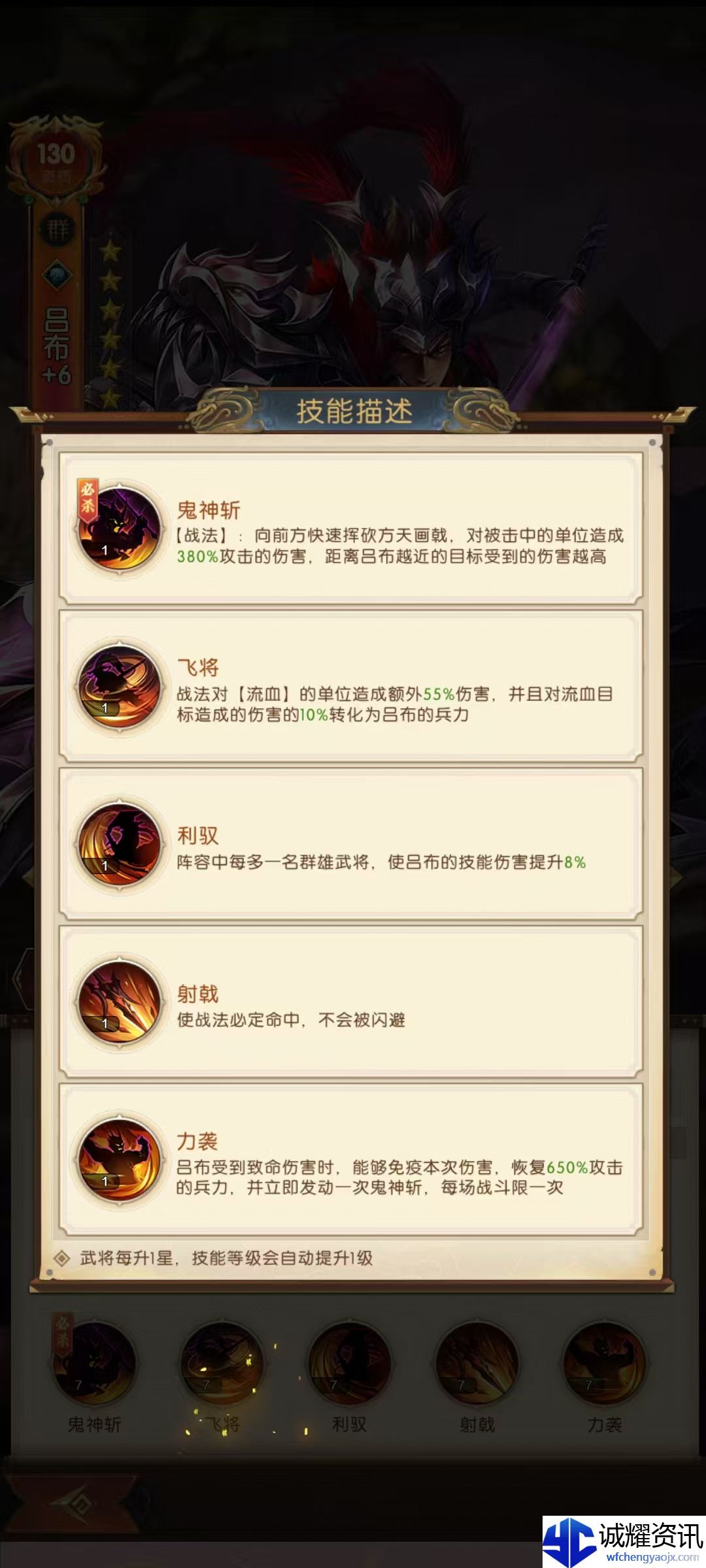
Task: Select the 力袭 skill icon
Action: tap(604, 1364)
